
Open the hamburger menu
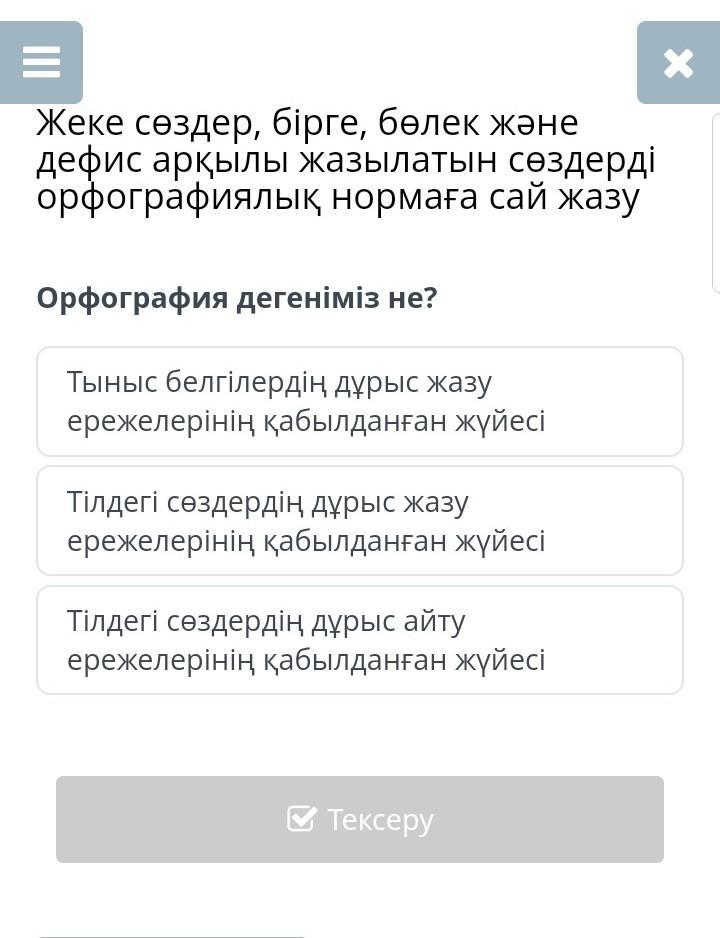41,62
